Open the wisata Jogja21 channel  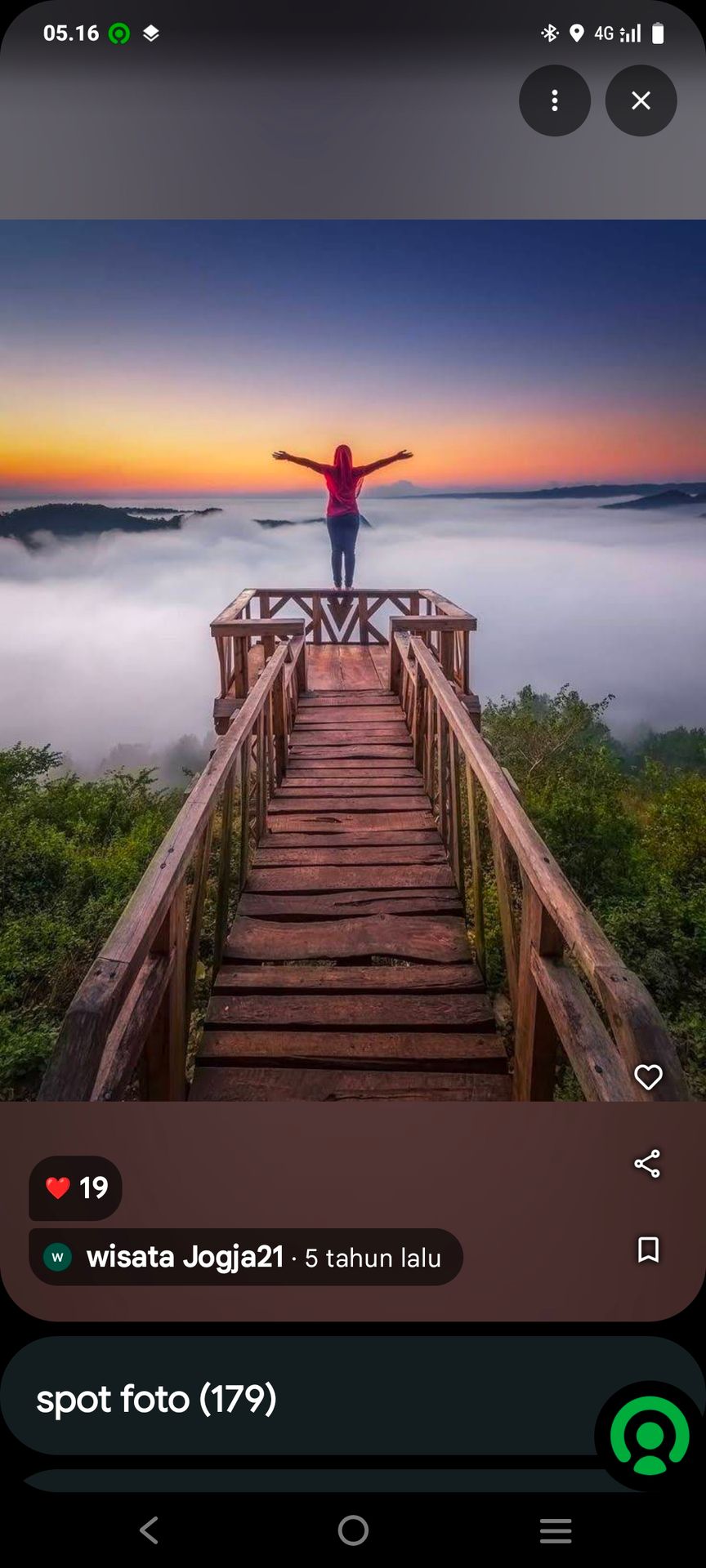pyautogui.click(x=184, y=1257)
